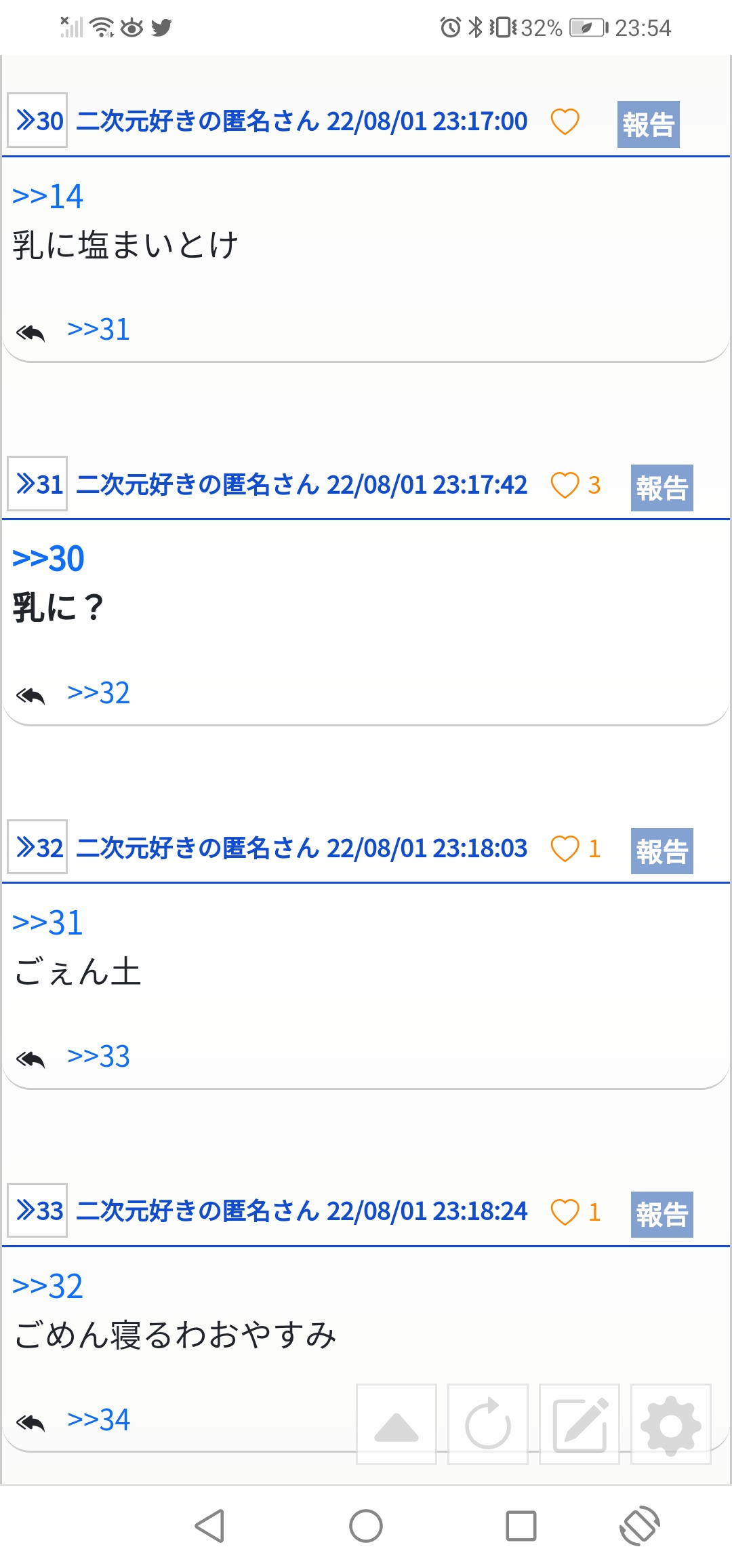Tap the >>30 post number box
732x1568 pixels.
tap(37, 121)
